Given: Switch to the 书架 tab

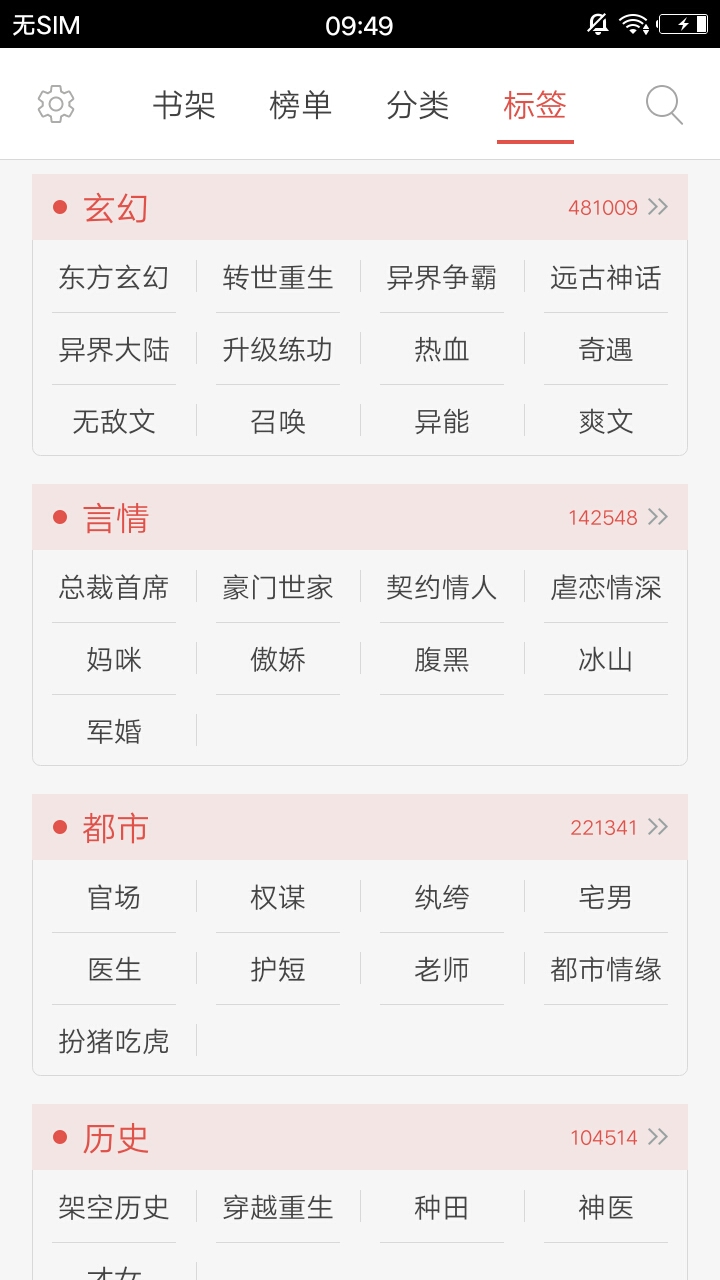Looking at the screenshot, I should pos(182,104).
